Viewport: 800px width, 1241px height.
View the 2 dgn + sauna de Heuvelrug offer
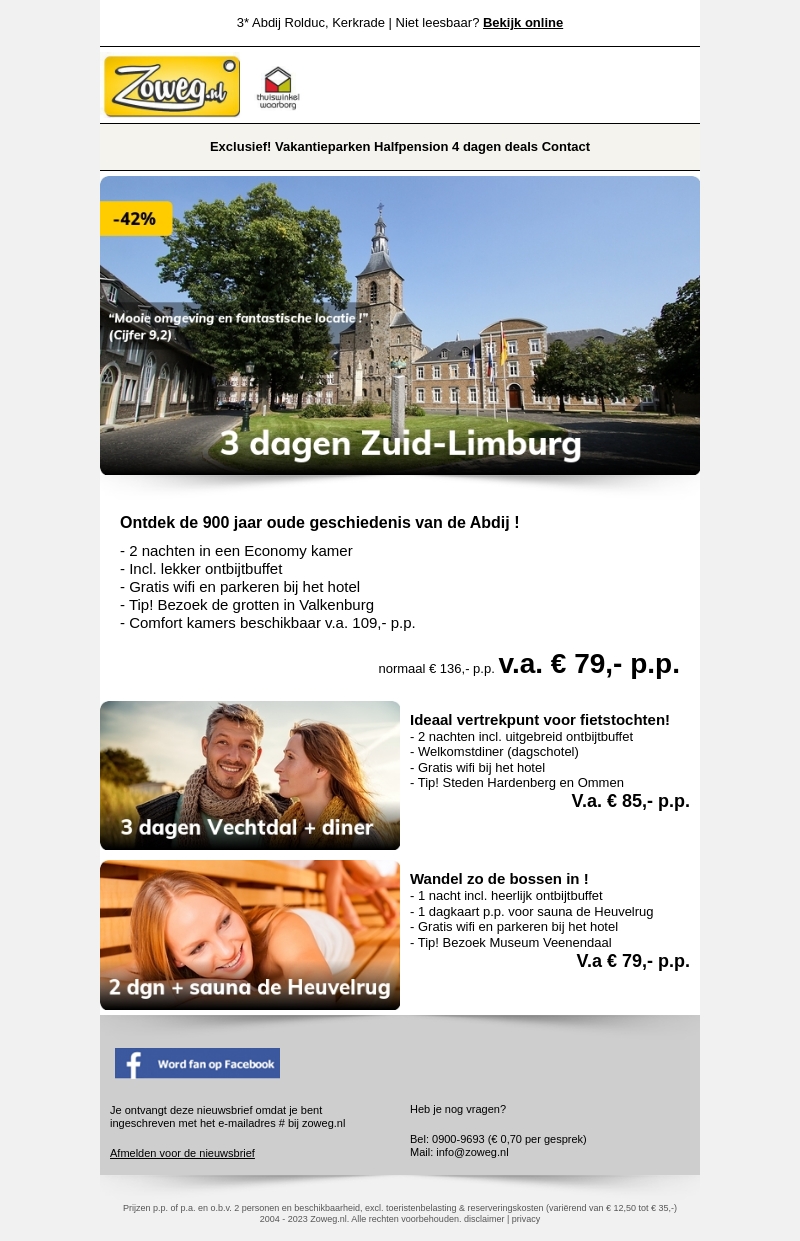pos(250,935)
